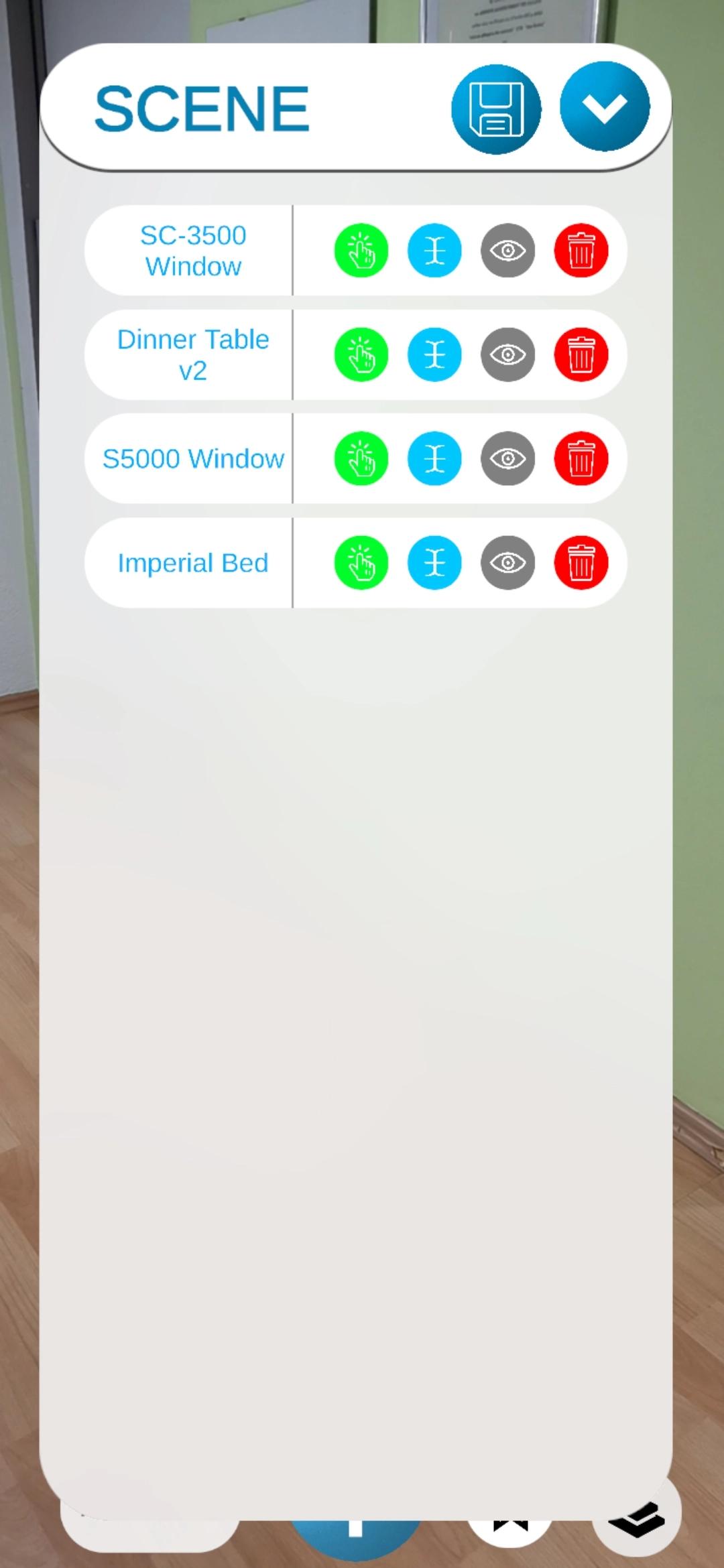Toggle visibility of Imperial Bed
The image size is (724, 1568).
pyautogui.click(x=507, y=563)
